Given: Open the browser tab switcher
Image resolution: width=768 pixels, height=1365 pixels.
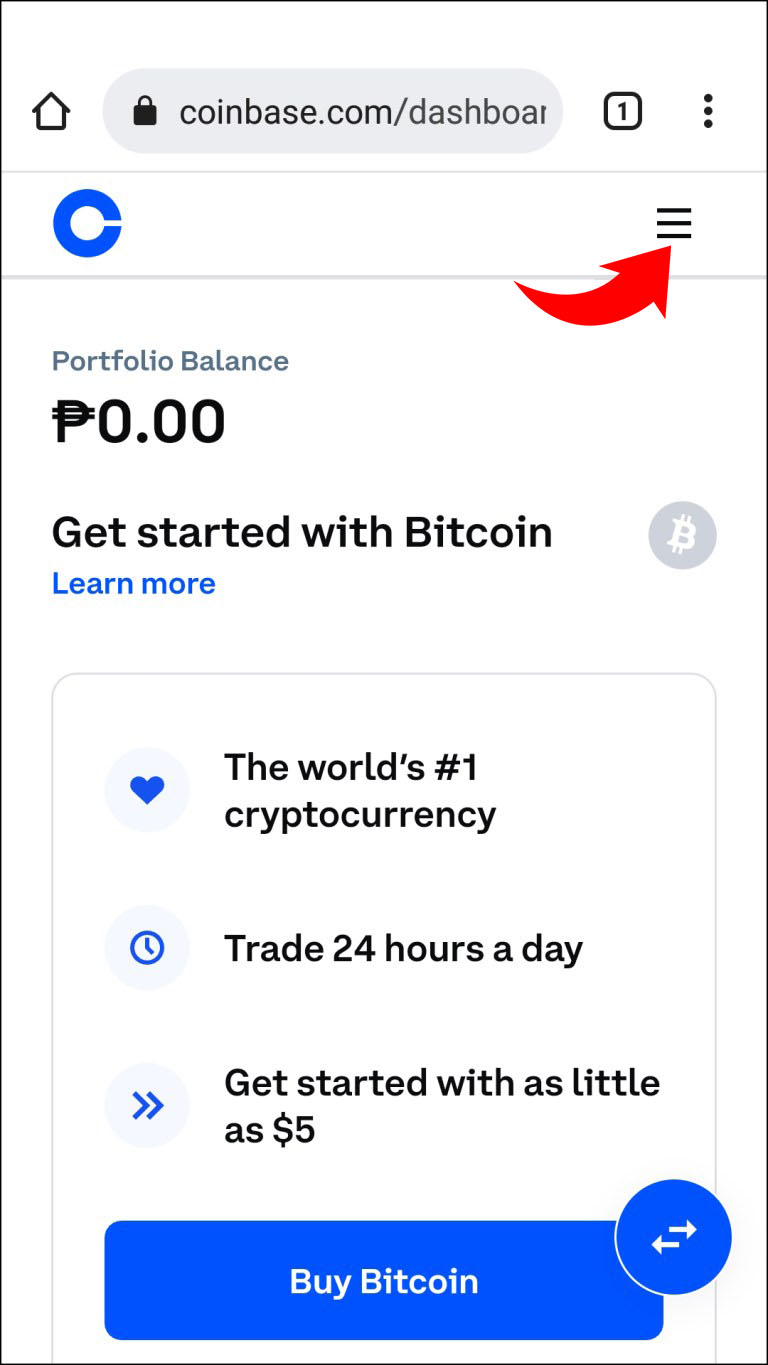Looking at the screenshot, I should (622, 111).
